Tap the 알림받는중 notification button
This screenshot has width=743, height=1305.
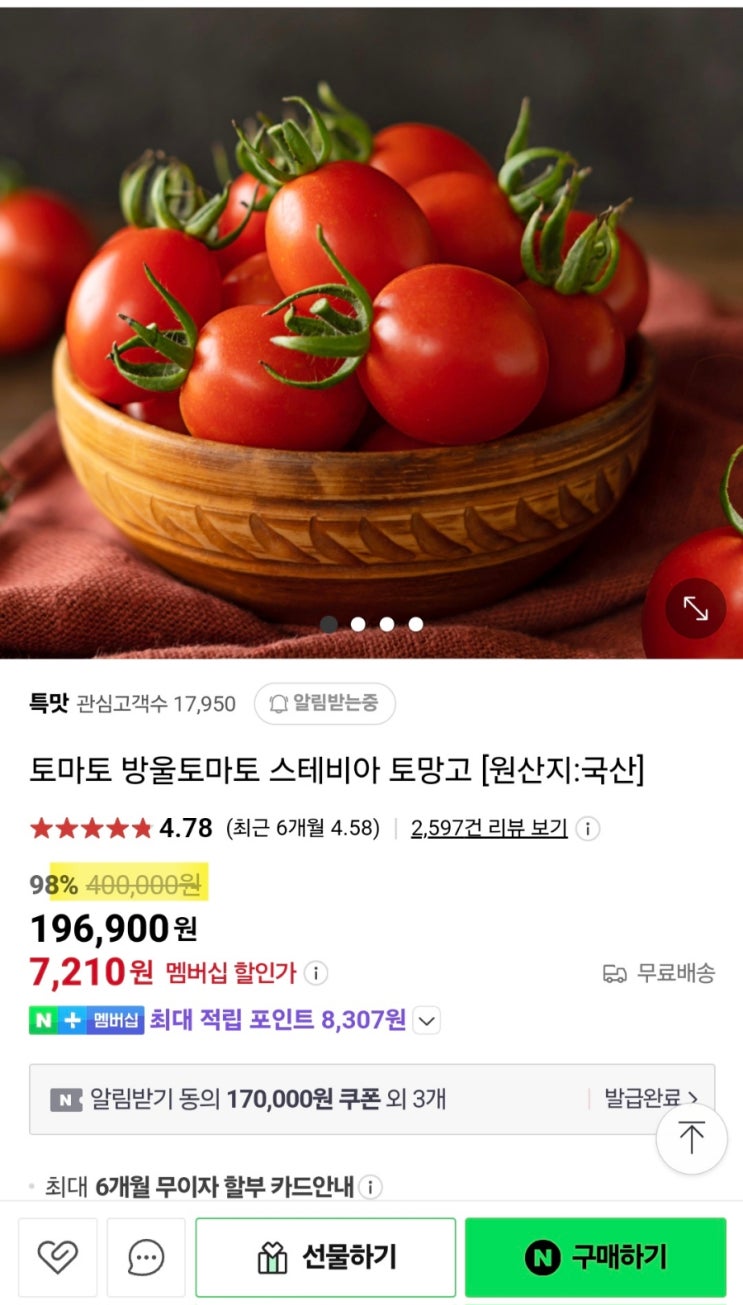(325, 703)
